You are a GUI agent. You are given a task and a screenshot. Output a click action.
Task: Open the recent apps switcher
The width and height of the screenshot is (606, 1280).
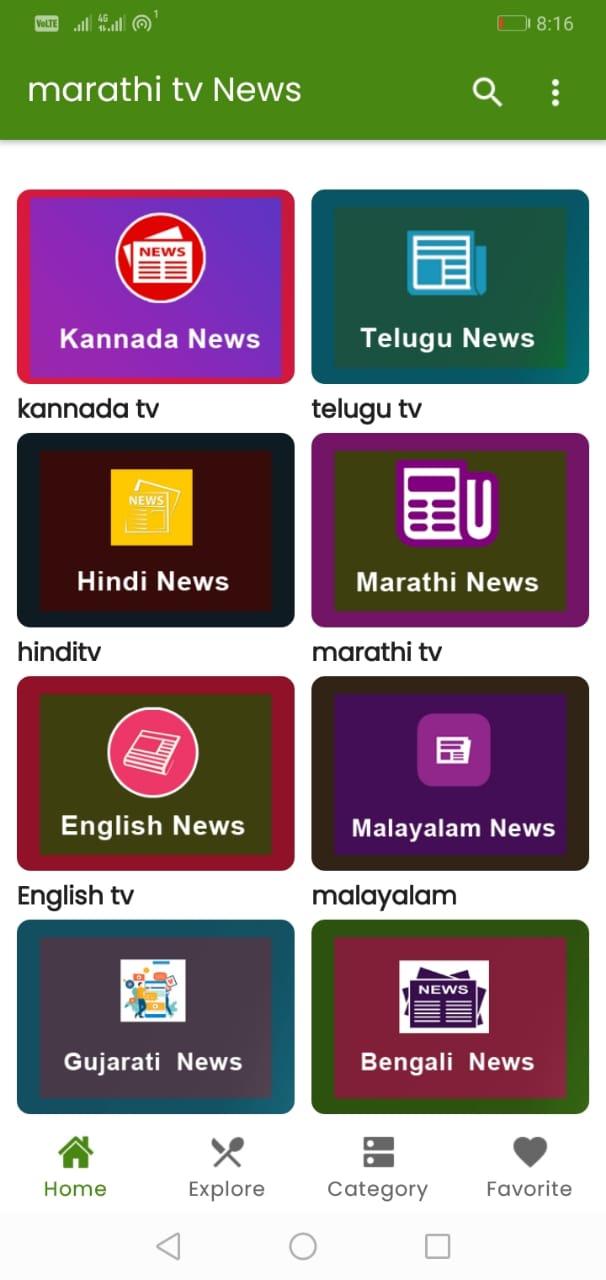tap(437, 1246)
